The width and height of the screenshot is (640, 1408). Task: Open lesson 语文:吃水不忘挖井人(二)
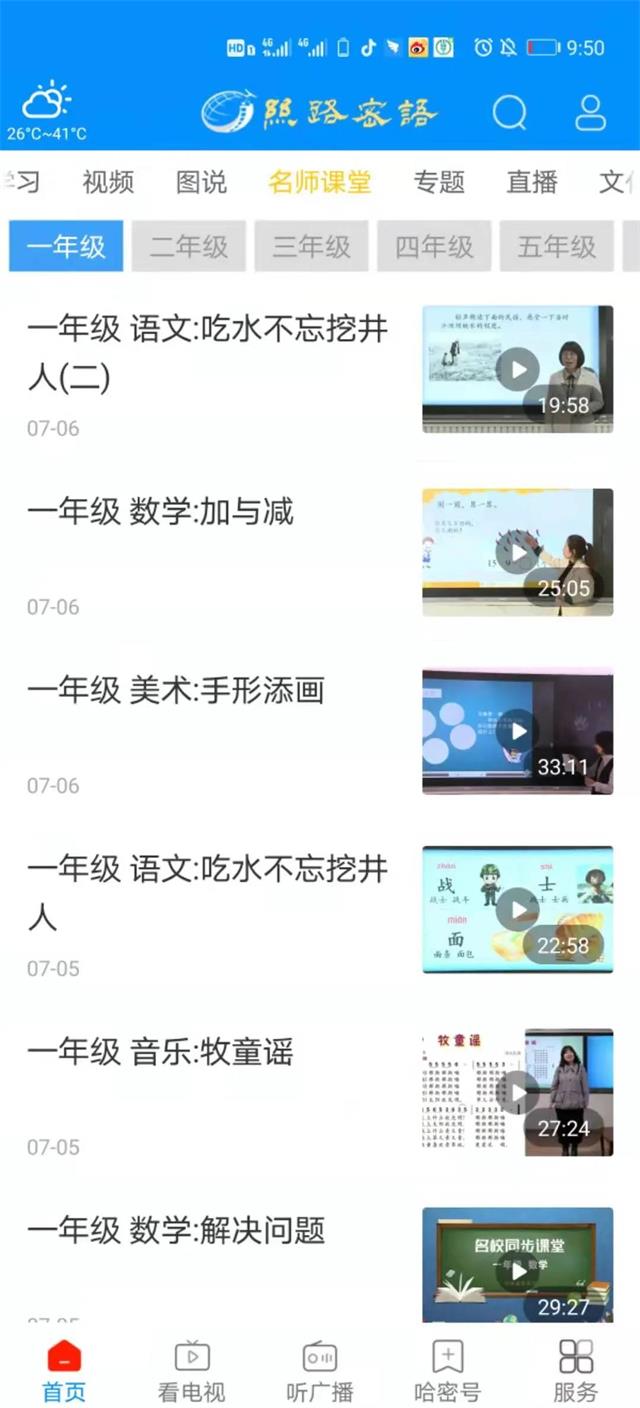[x=207, y=353]
